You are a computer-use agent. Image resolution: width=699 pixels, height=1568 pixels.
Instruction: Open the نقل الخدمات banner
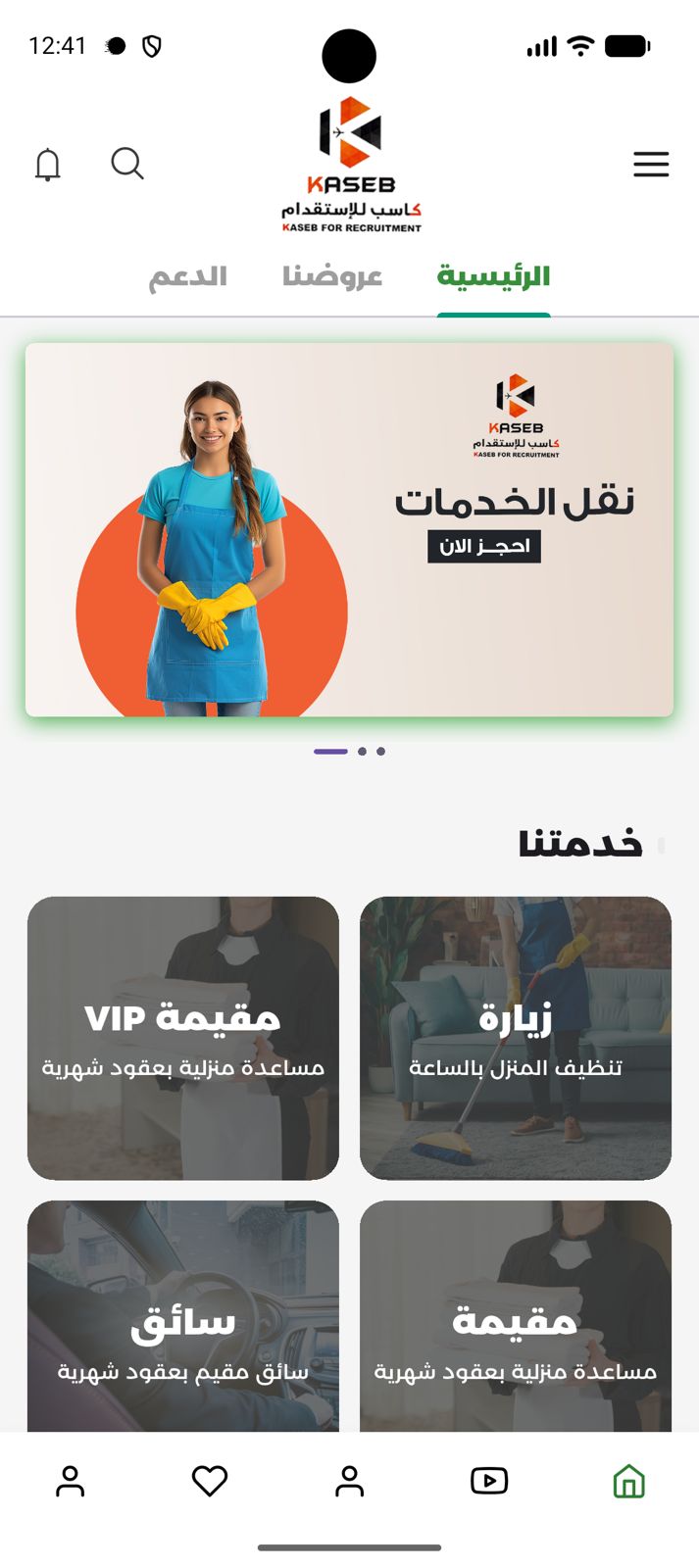coord(349,529)
